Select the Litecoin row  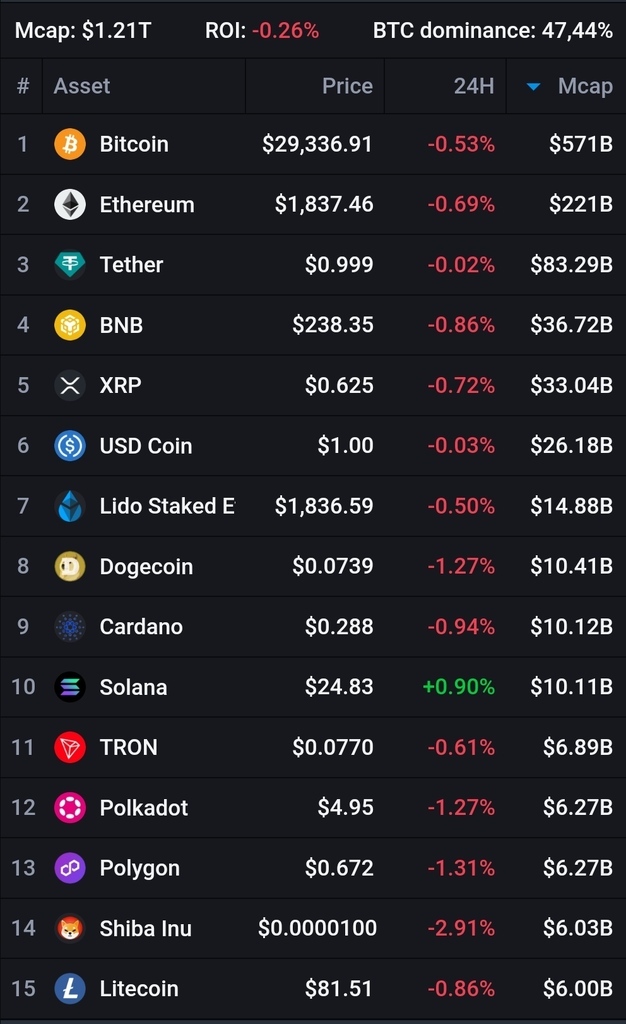click(313, 989)
